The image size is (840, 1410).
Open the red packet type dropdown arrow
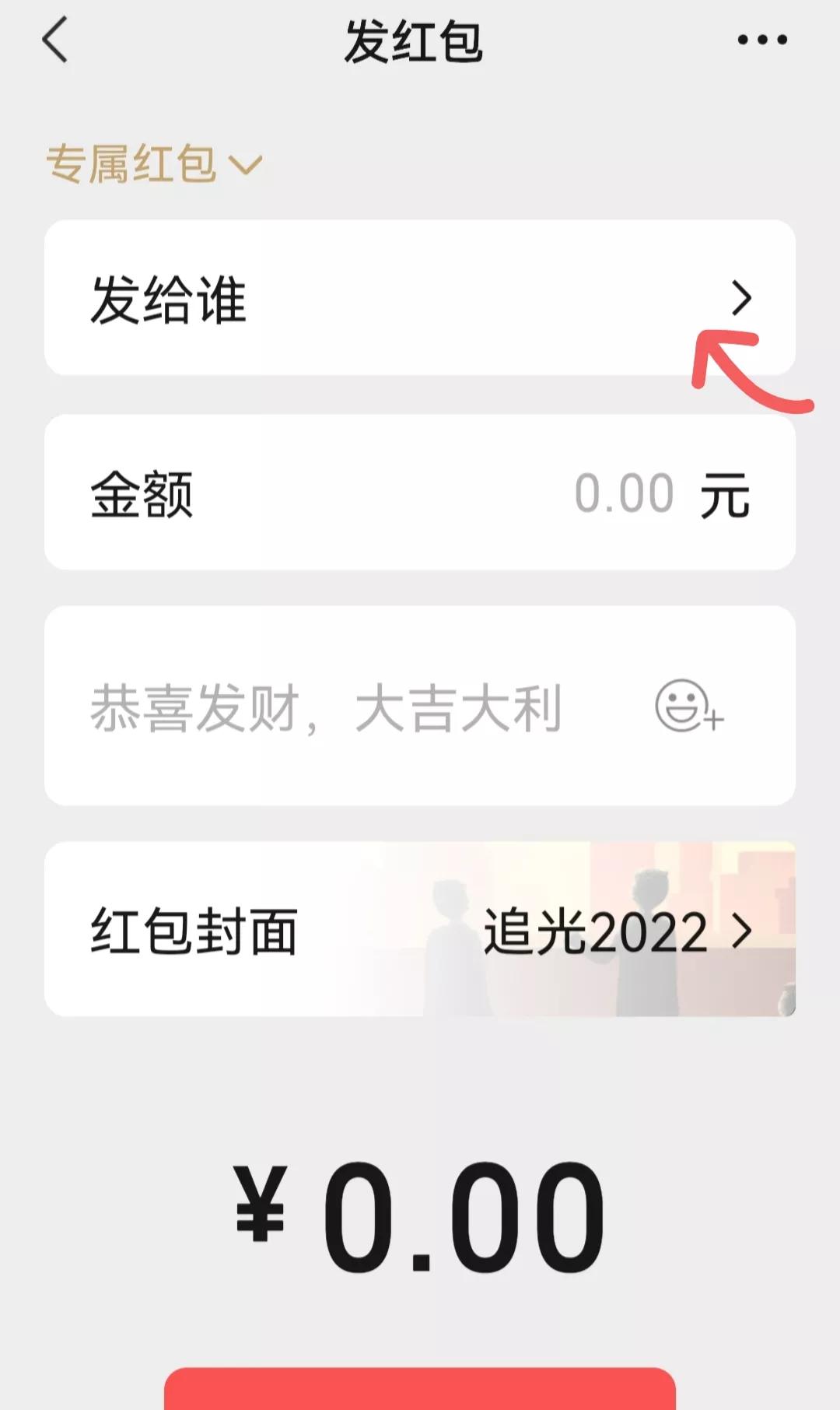[x=247, y=163]
